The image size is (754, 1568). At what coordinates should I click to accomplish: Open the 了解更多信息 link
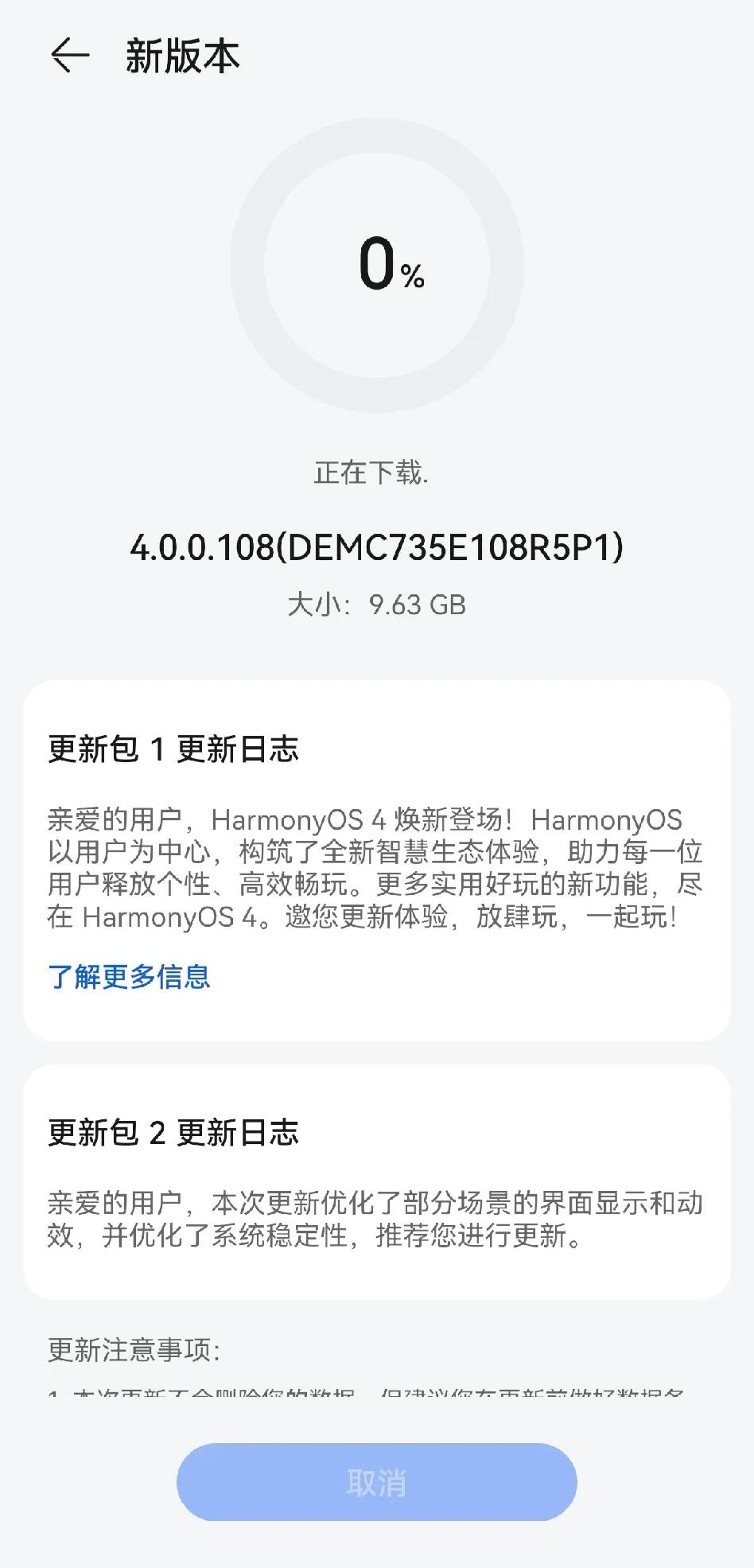click(130, 979)
